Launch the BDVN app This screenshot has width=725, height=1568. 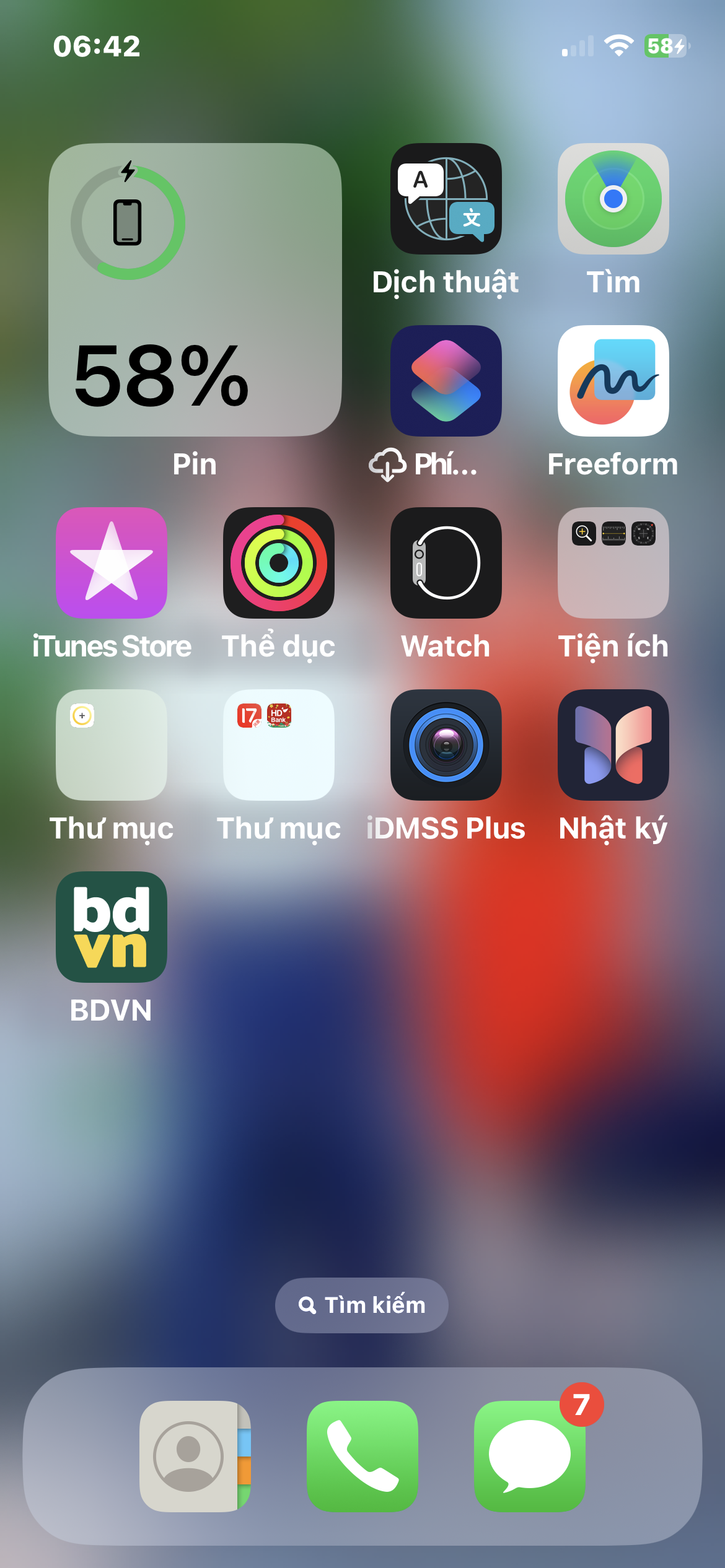click(112, 927)
